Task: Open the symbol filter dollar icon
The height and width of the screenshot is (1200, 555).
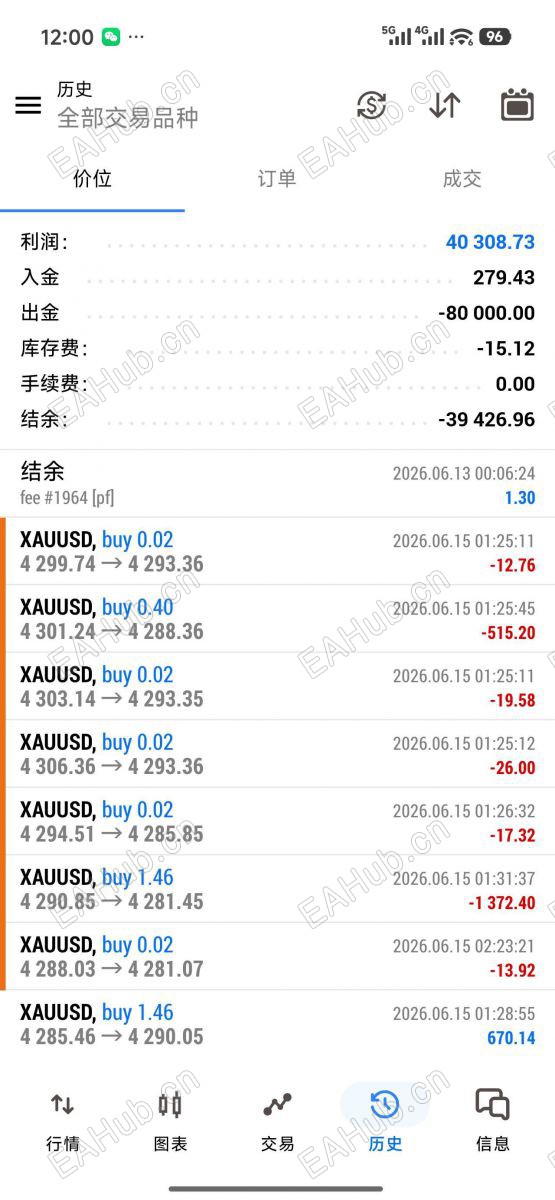Action: click(371, 105)
